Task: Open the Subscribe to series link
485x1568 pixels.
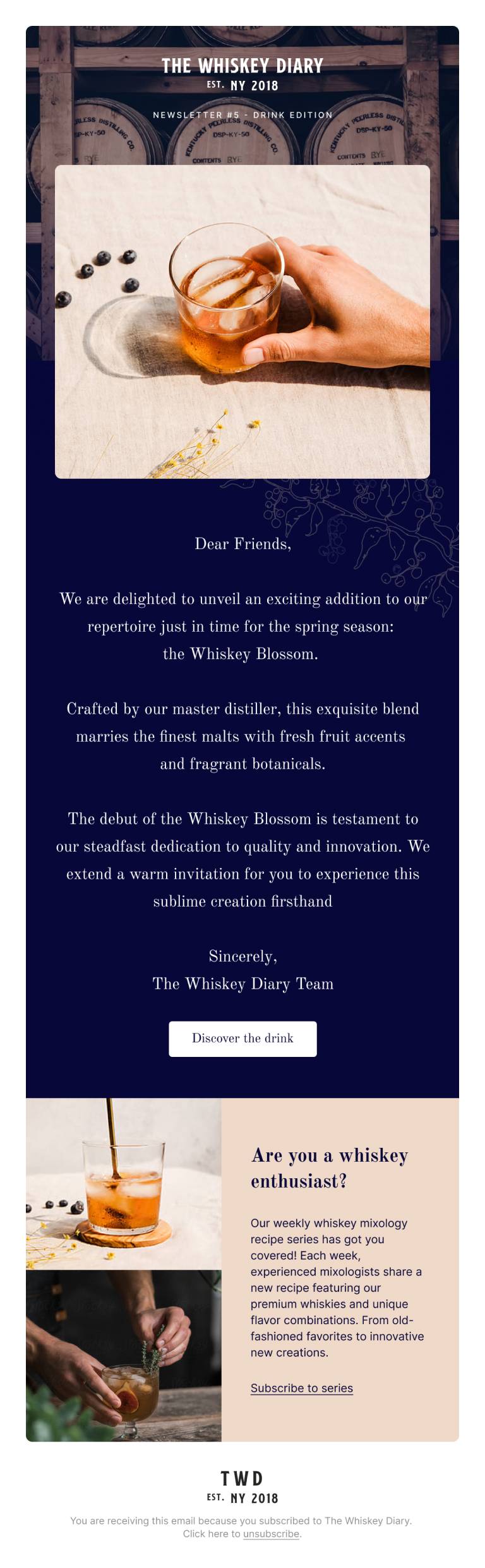Action: point(301,1388)
